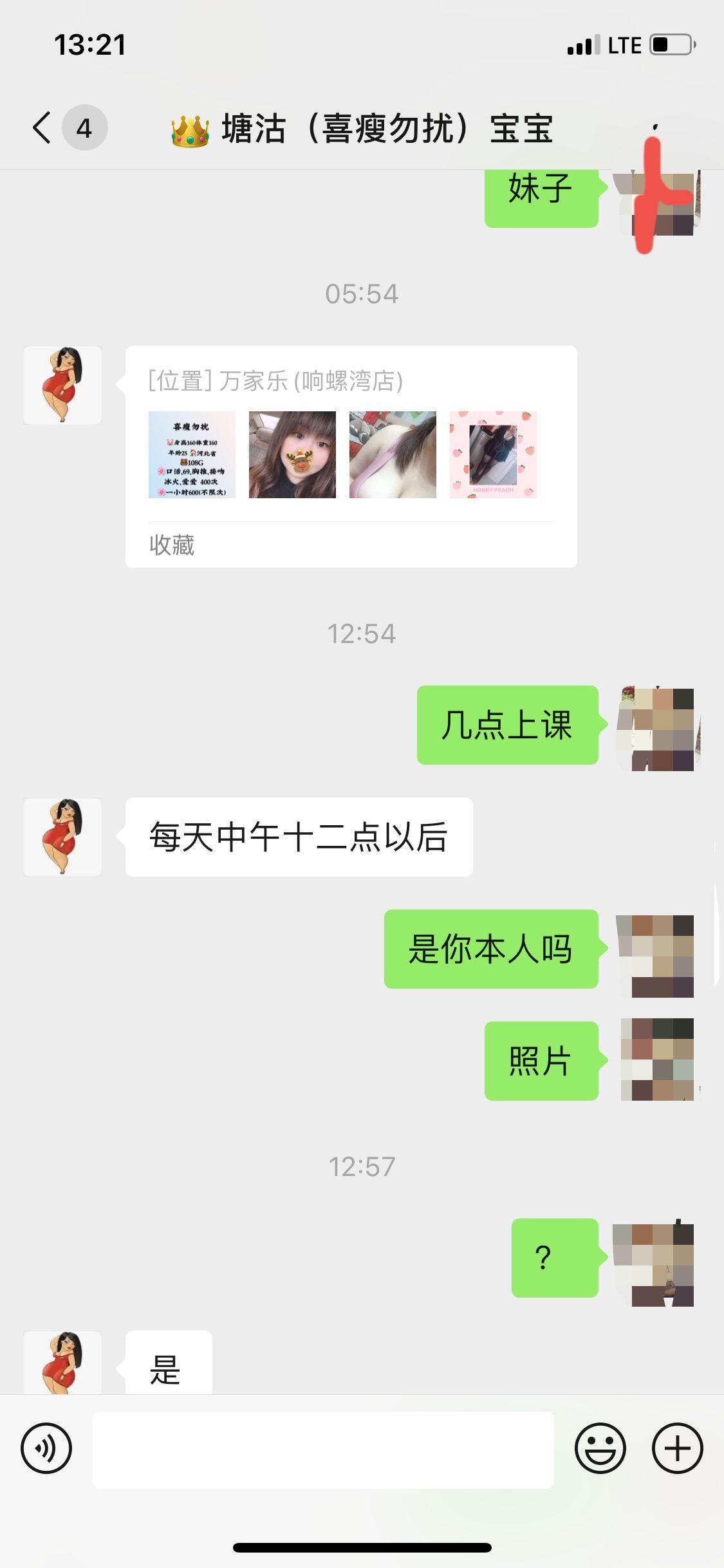Screen dimensions: 724x1568
Task: Open the plus attachments menu
Action: click(677, 1448)
